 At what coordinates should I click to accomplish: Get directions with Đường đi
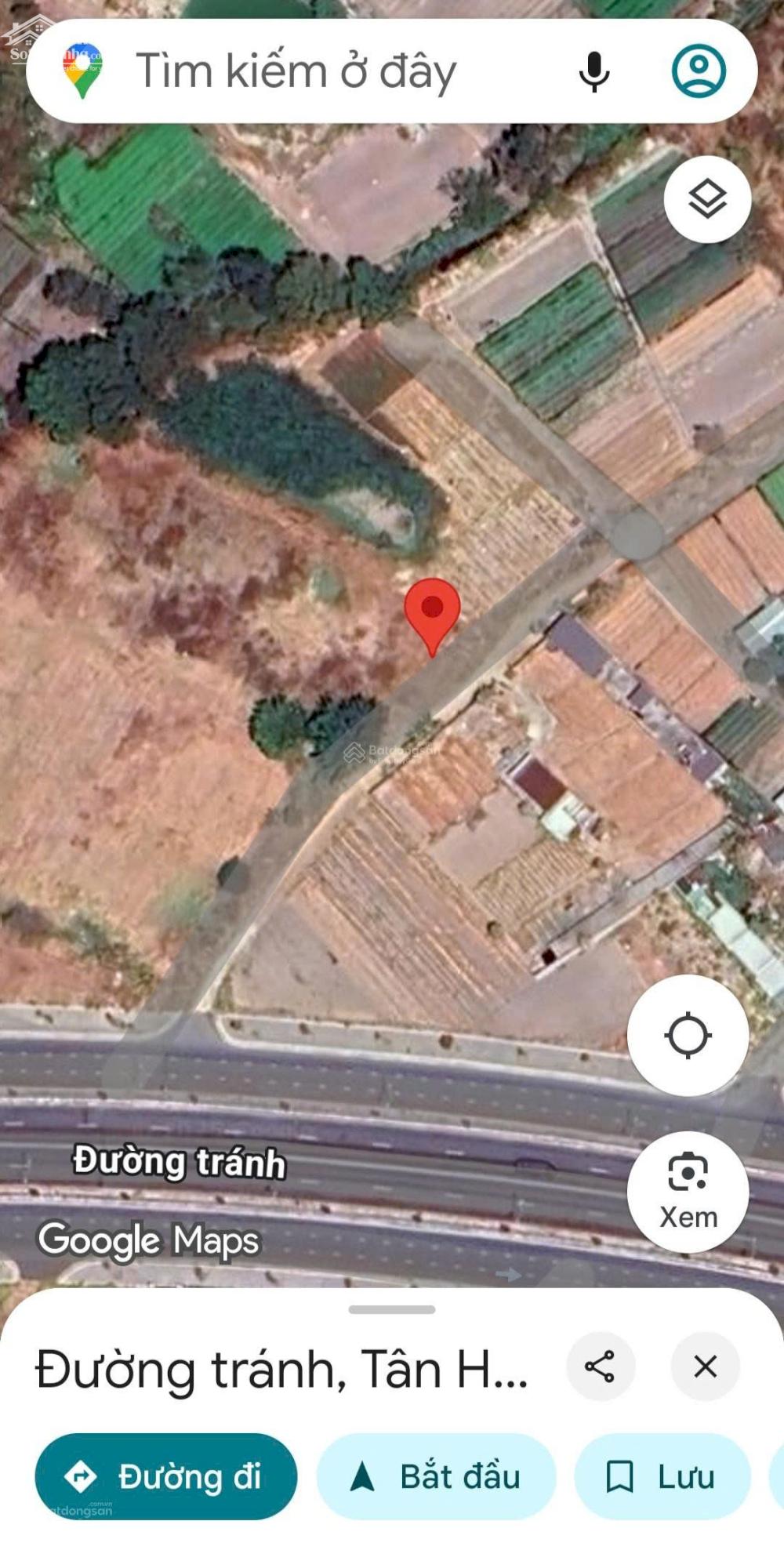166,1476
